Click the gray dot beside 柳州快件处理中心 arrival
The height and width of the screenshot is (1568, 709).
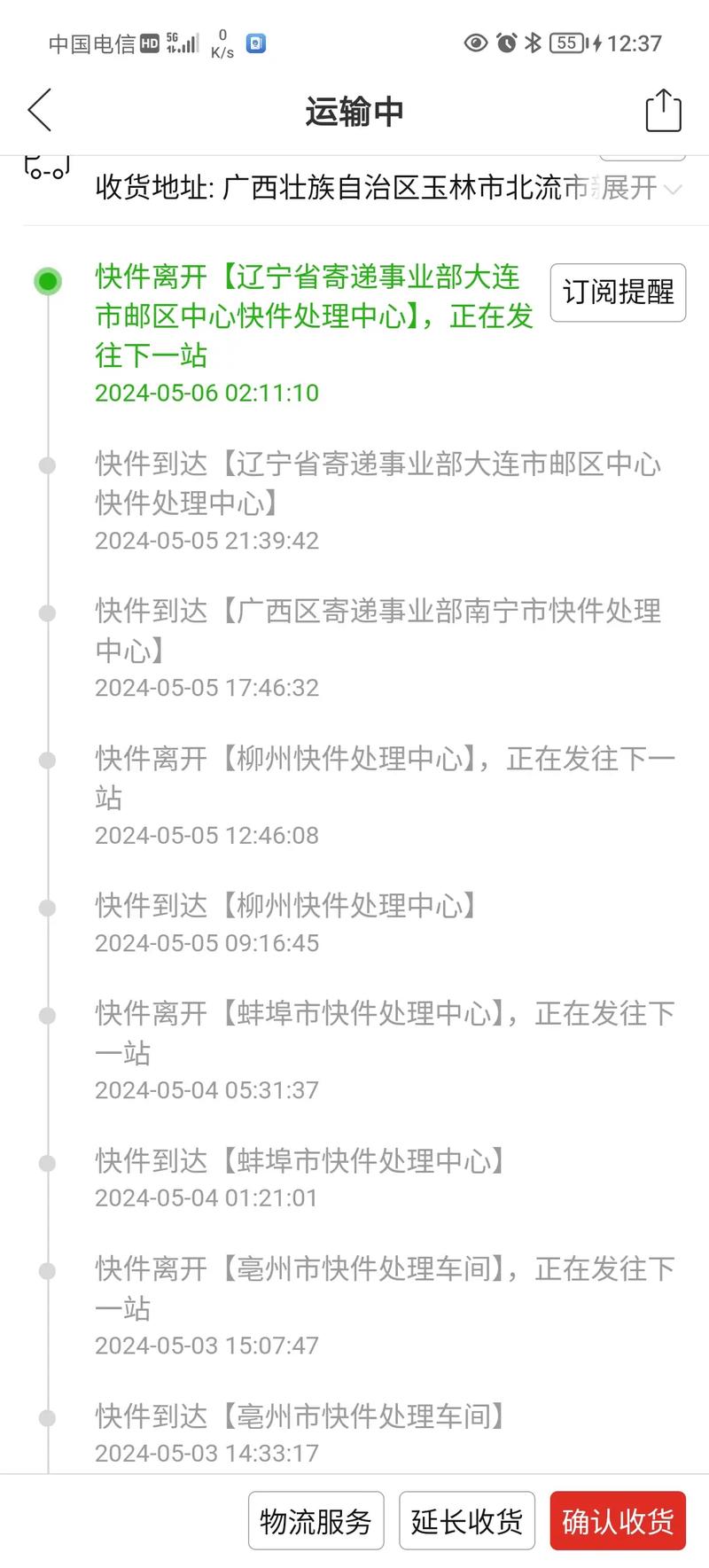coord(47,906)
